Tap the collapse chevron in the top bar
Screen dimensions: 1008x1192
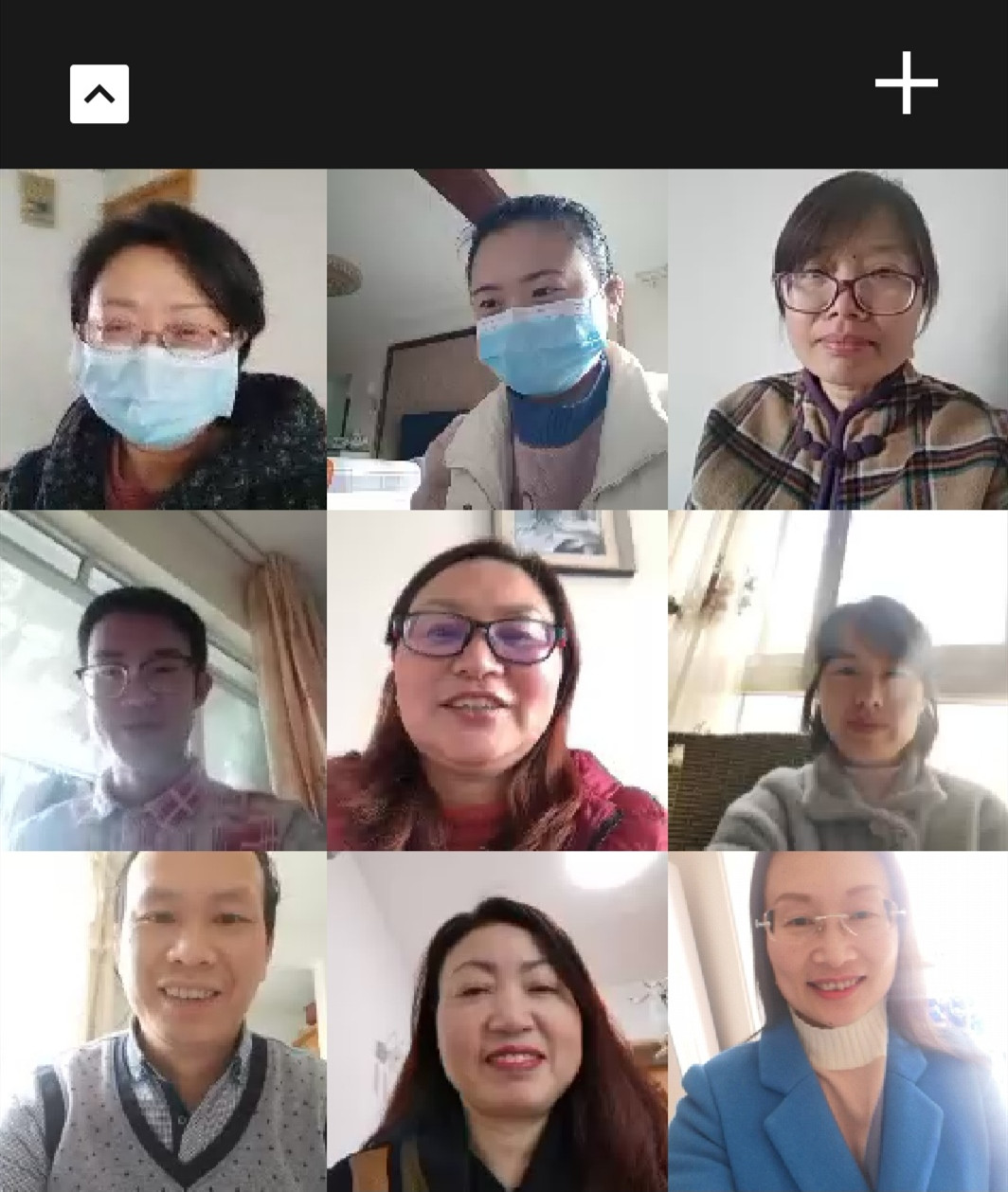tap(99, 94)
